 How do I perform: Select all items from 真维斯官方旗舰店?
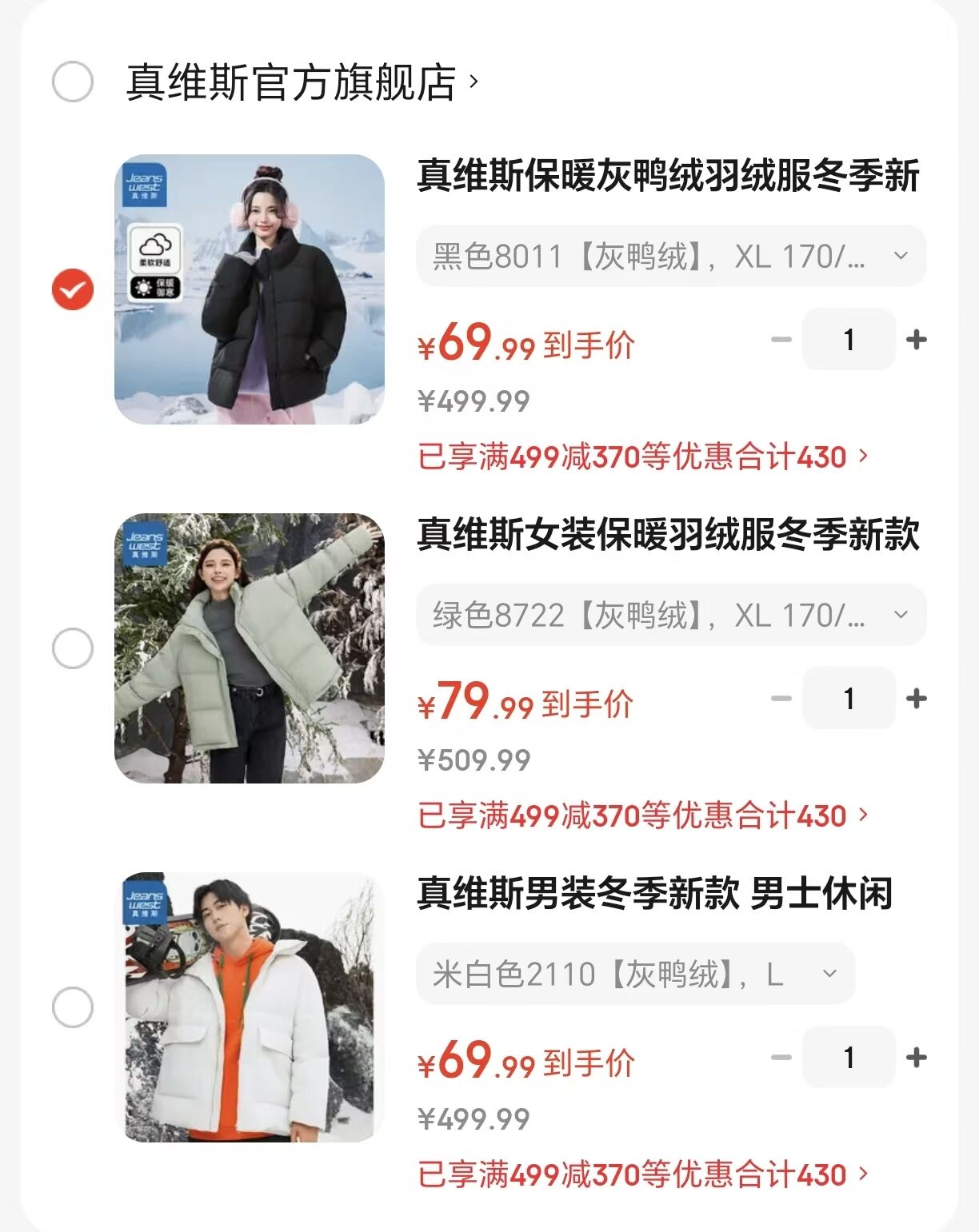(x=73, y=82)
